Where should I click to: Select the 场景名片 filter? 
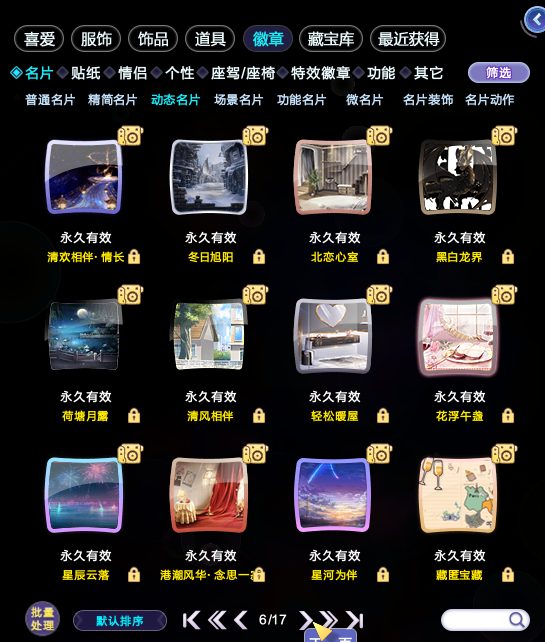point(238,100)
